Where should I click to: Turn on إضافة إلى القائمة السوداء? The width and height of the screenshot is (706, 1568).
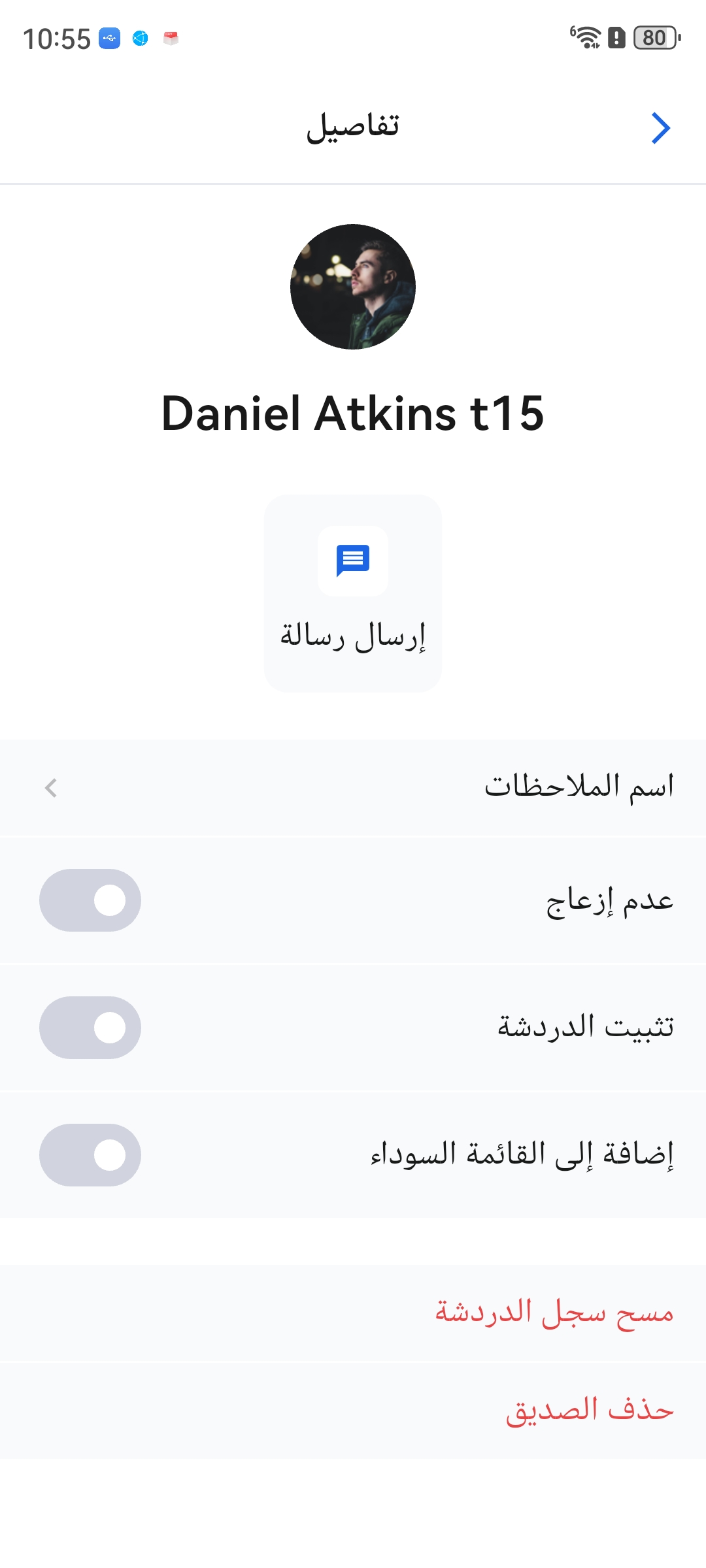pyautogui.click(x=90, y=1155)
